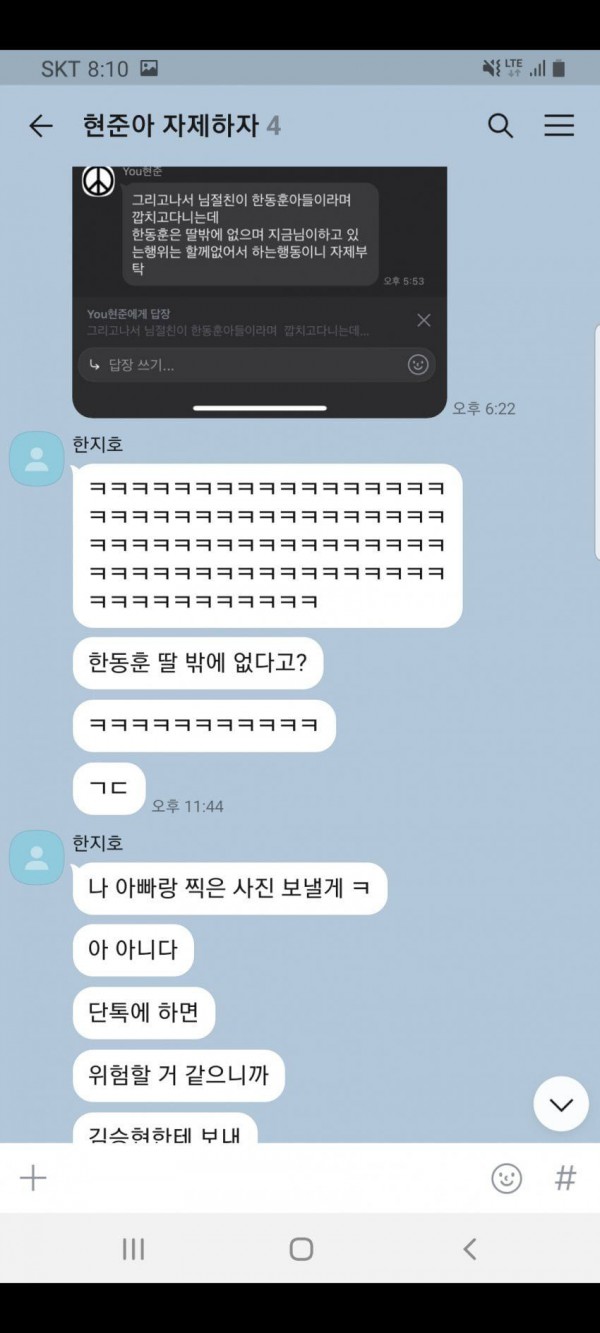The width and height of the screenshot is (600, 1333).
Task: Tap the system back button
Action: pos(469,1248)
